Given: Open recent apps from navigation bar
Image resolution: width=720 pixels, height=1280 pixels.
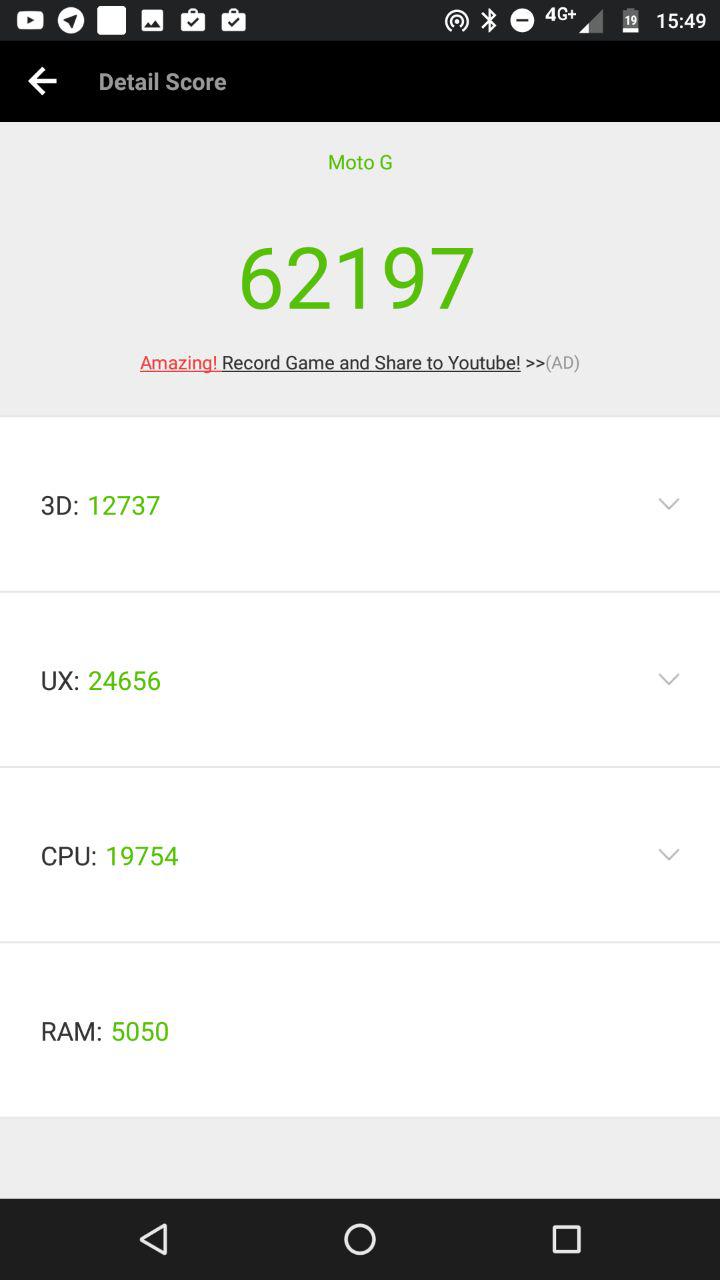Looking at the screenshot, I should tap(566, 1239).
